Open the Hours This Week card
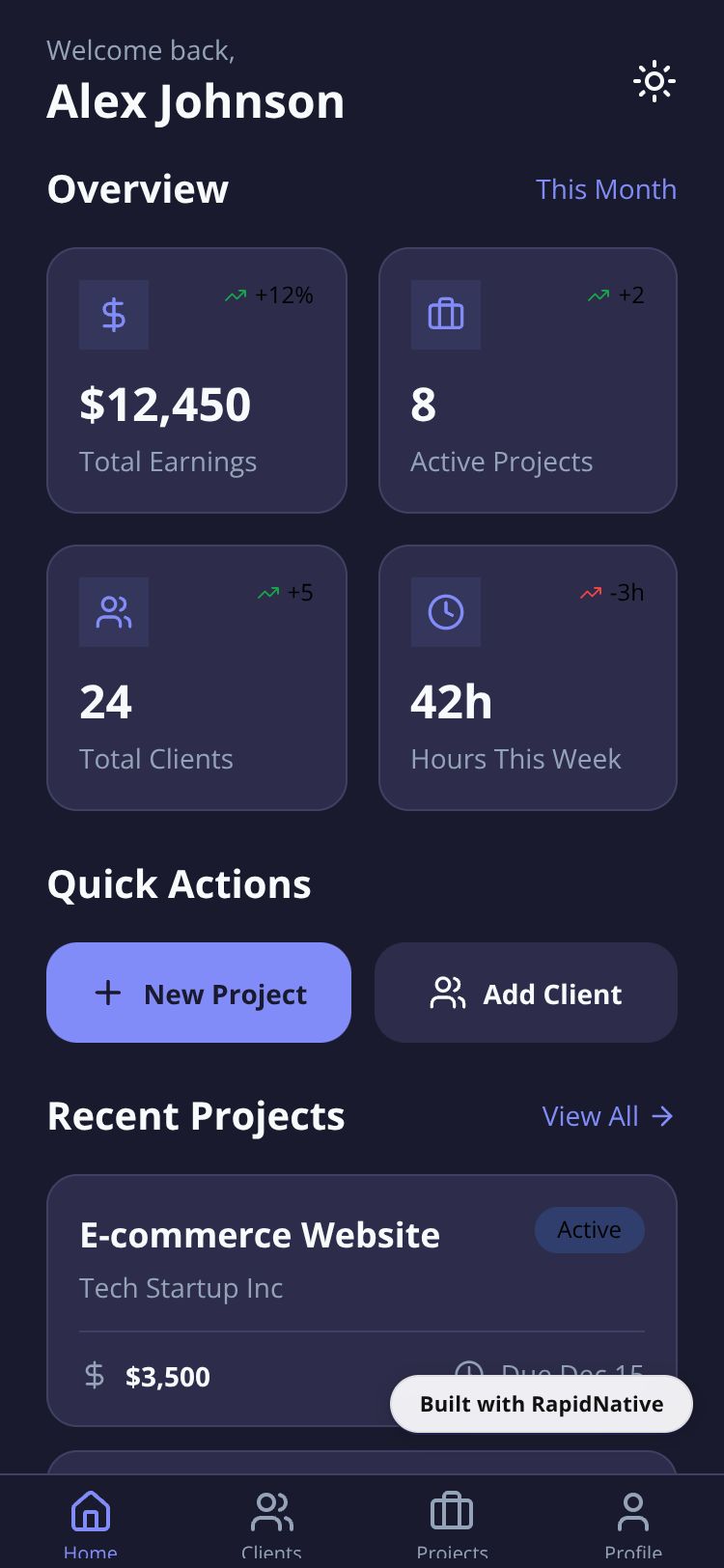The height and width of the screenshot is (1568, 724). pyautogui.click(x=527, y=678)
